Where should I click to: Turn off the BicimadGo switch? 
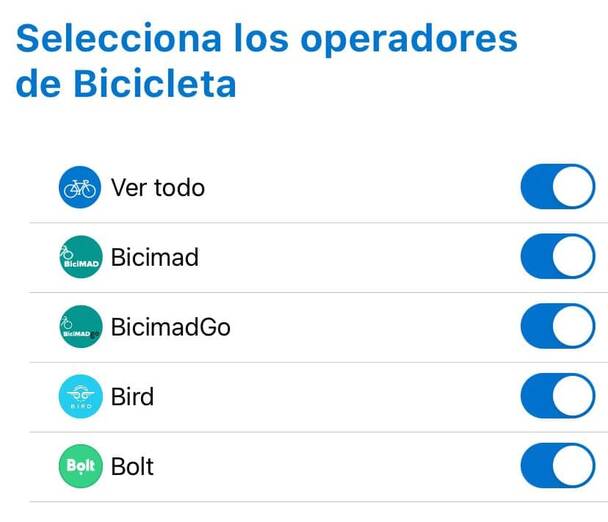point(558,327)
